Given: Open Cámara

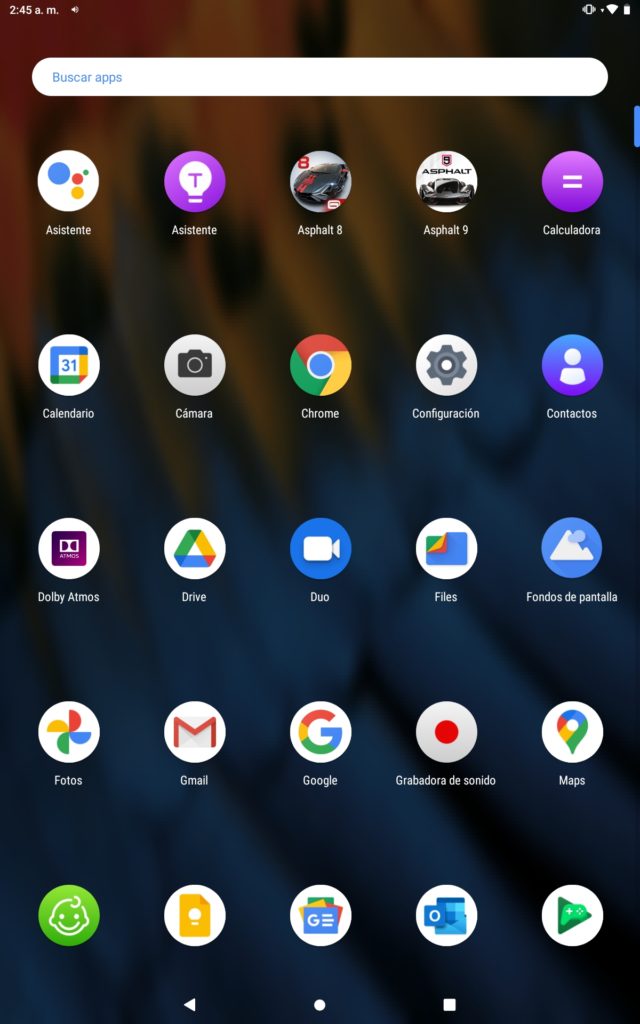Looking at the screenshot, I should [194, 365].
